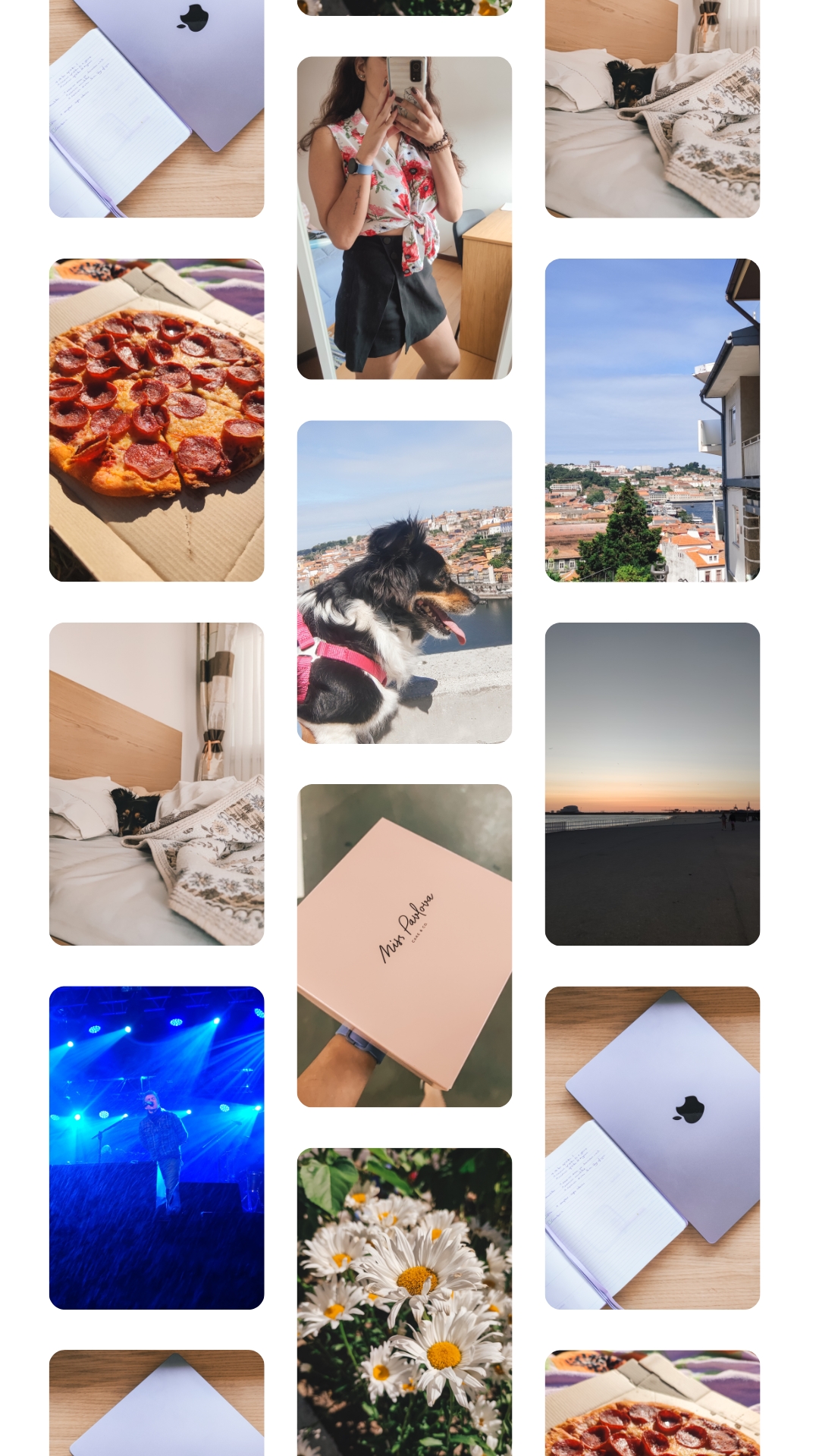View the dog overlooking the city photo
819x1456 pixels.
tap(404, 582)
